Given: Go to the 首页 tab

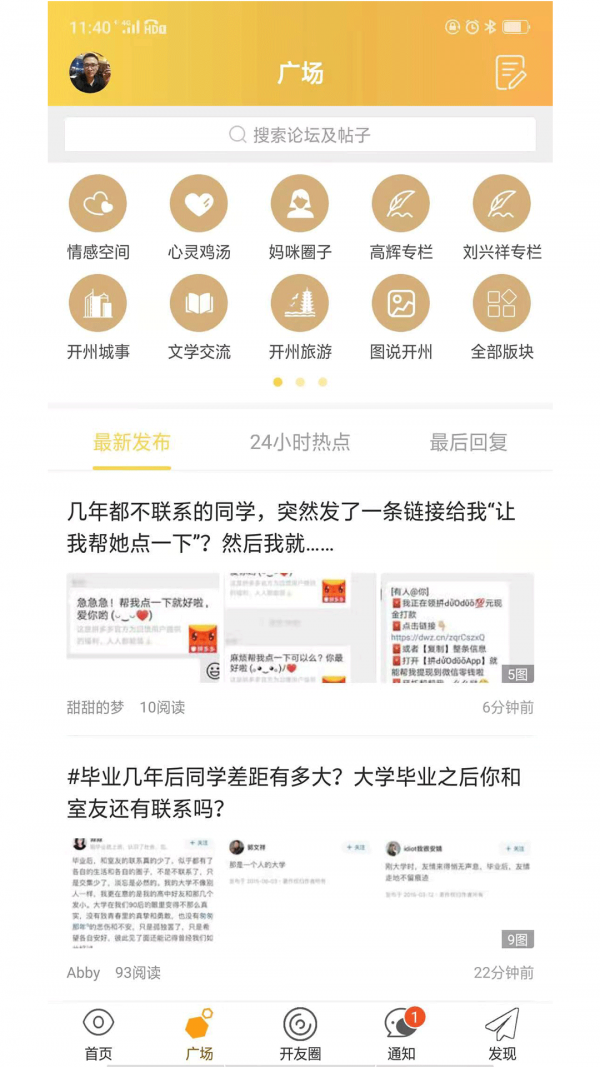Looking at the screenshot, I should pos(98,1034).
